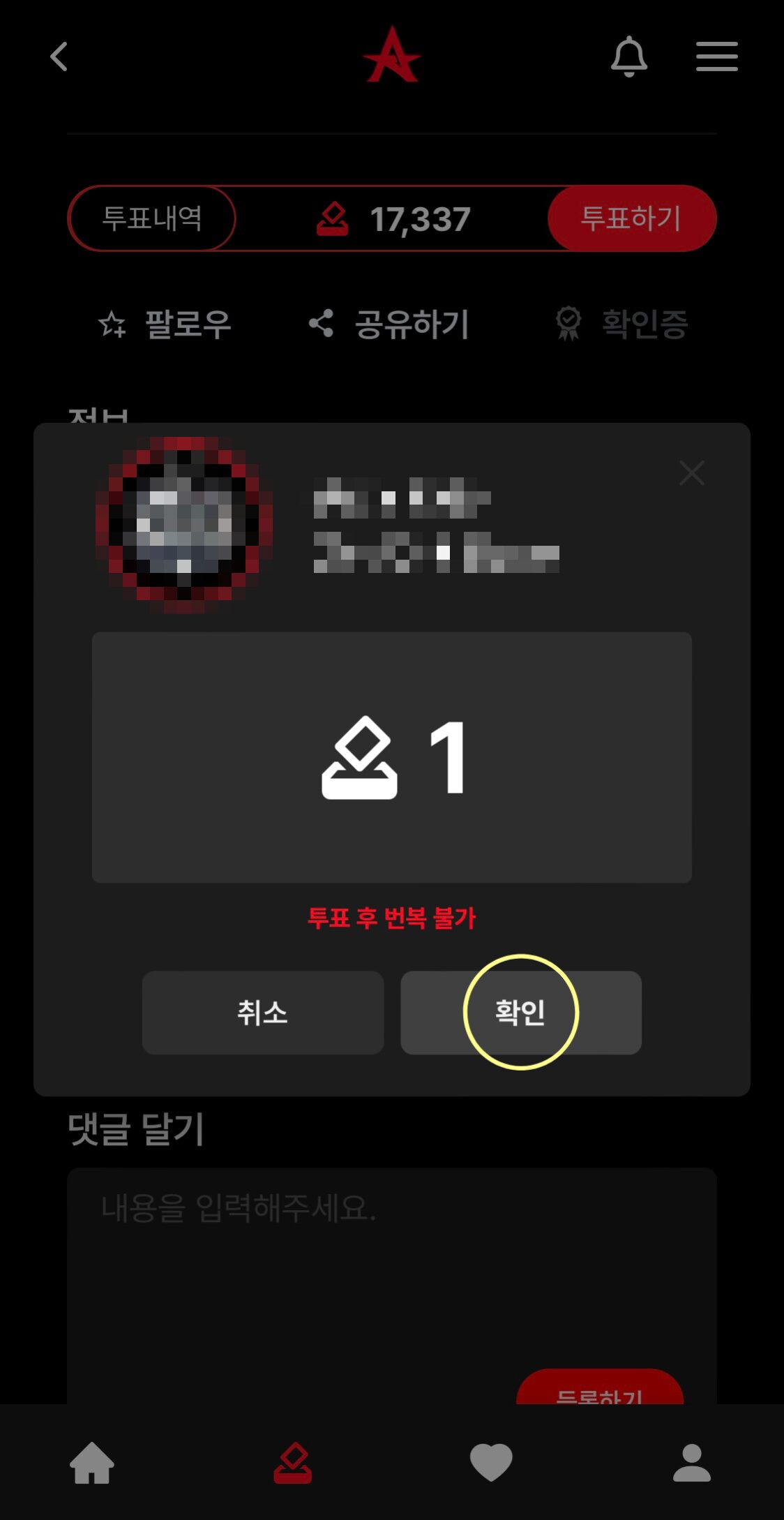Image resolution: width=784 pixels, height=1520 pixels.
Task: Go back with the arrow icon
Action: (60, 57)
